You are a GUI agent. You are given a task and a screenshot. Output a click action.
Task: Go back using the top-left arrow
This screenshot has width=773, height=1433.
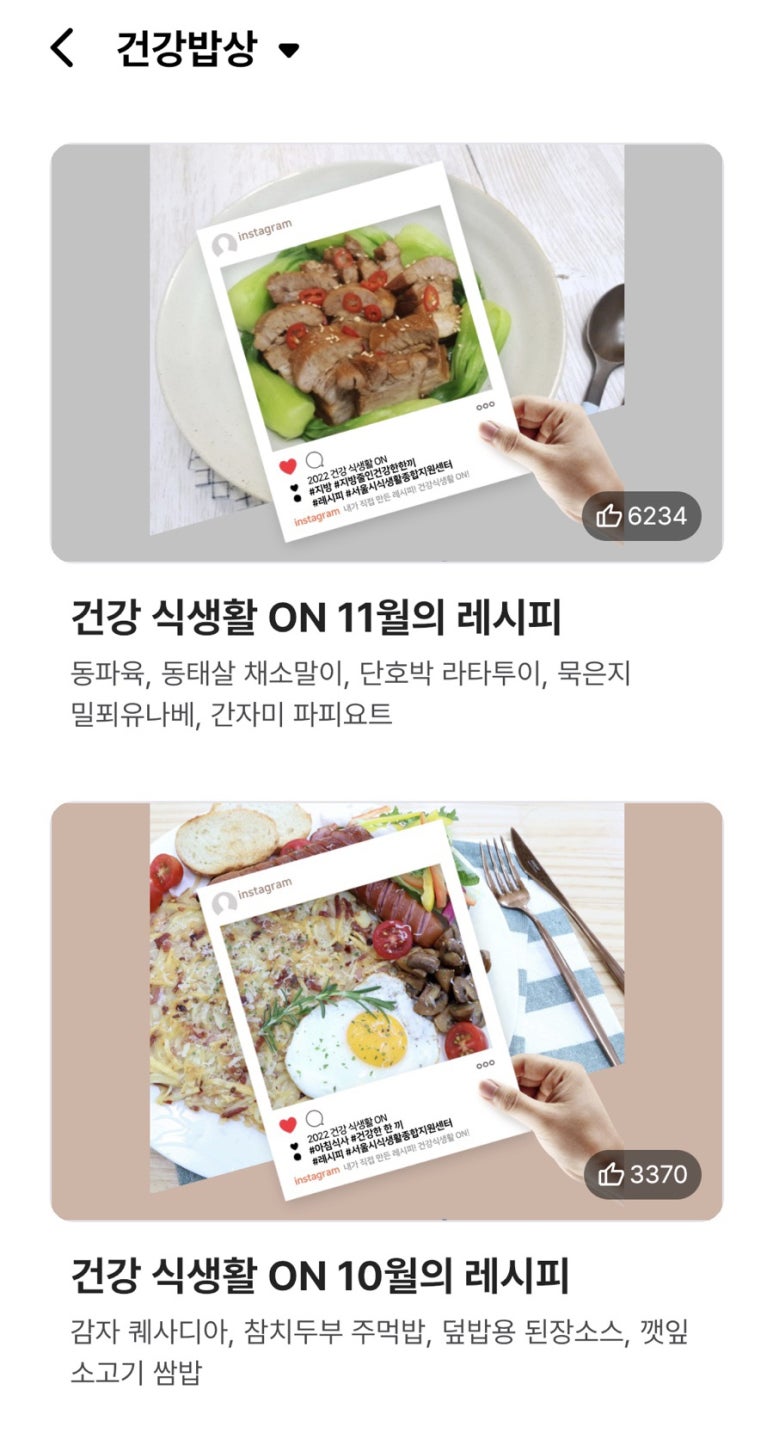(x=62, y=48)
